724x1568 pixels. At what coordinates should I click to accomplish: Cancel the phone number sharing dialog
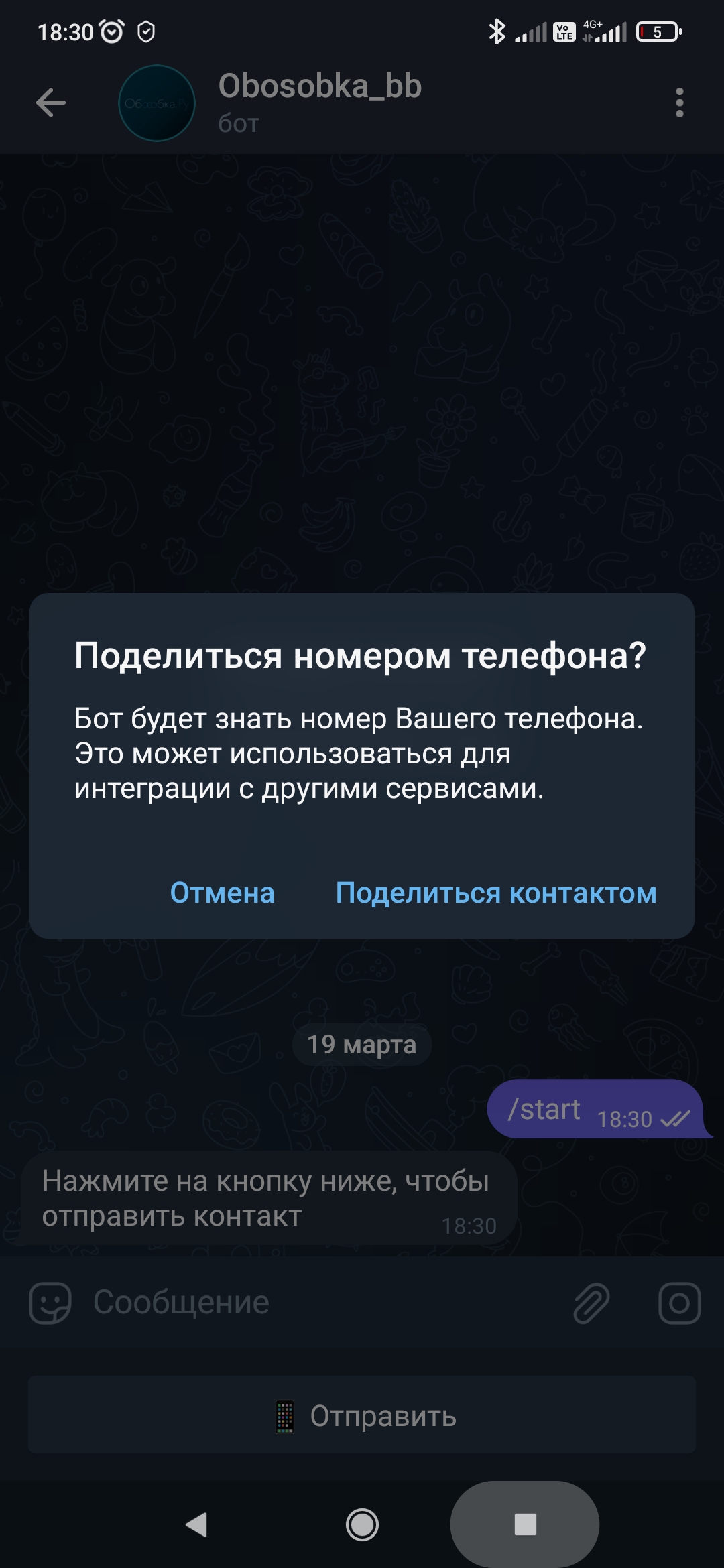[222, 893]
